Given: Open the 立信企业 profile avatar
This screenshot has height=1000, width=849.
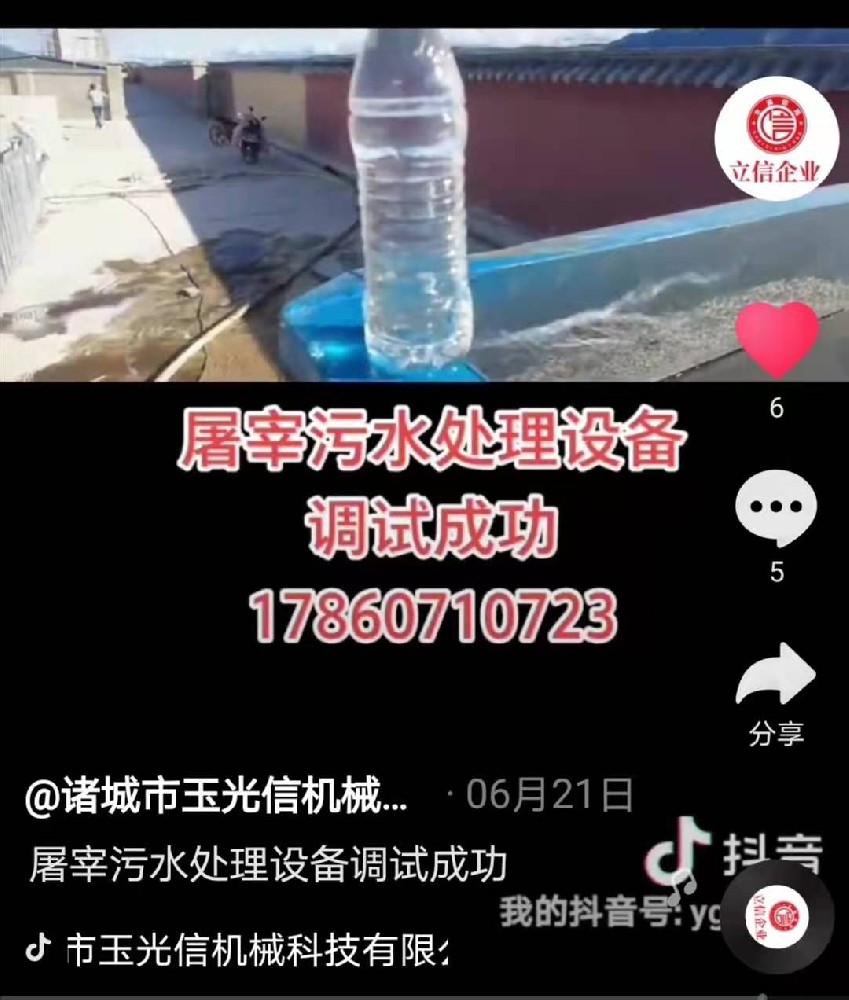Looking at the screenshot, I should [x=776, y=139].
